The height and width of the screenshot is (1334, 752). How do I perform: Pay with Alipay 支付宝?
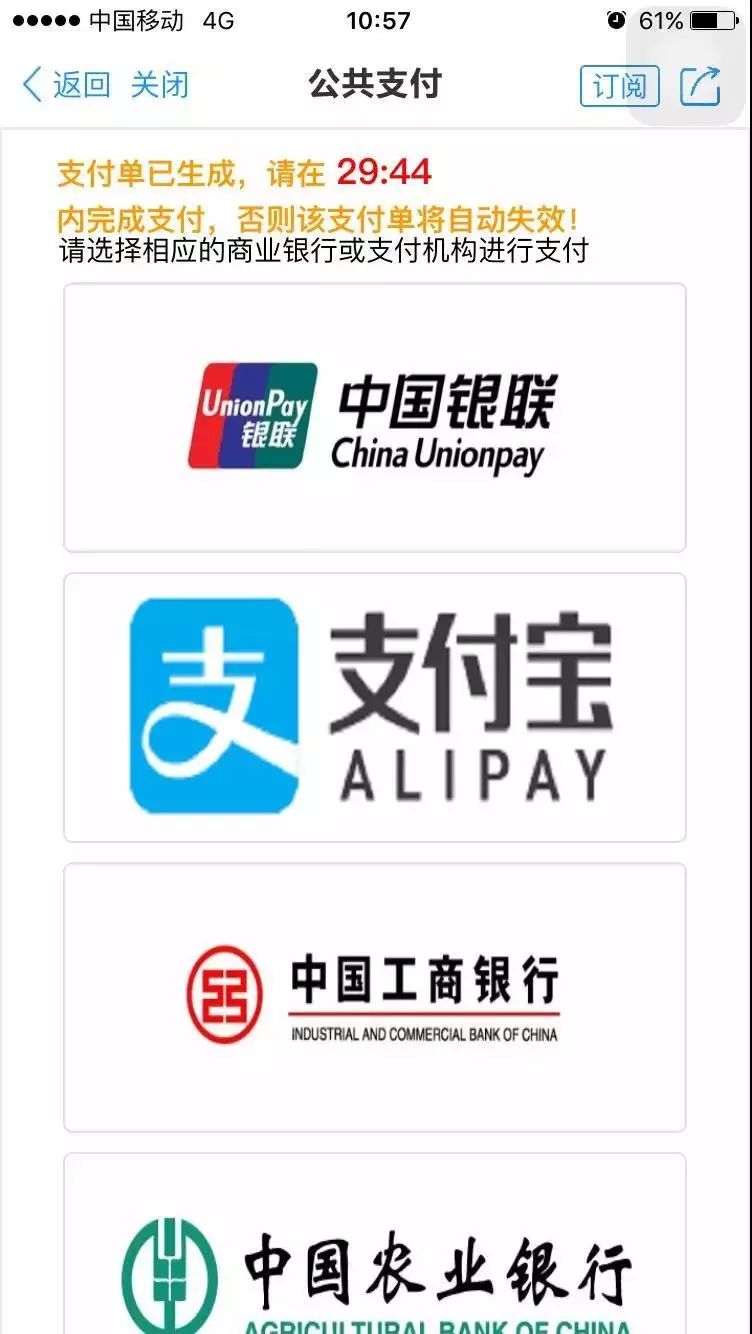(x=375, y=707)
